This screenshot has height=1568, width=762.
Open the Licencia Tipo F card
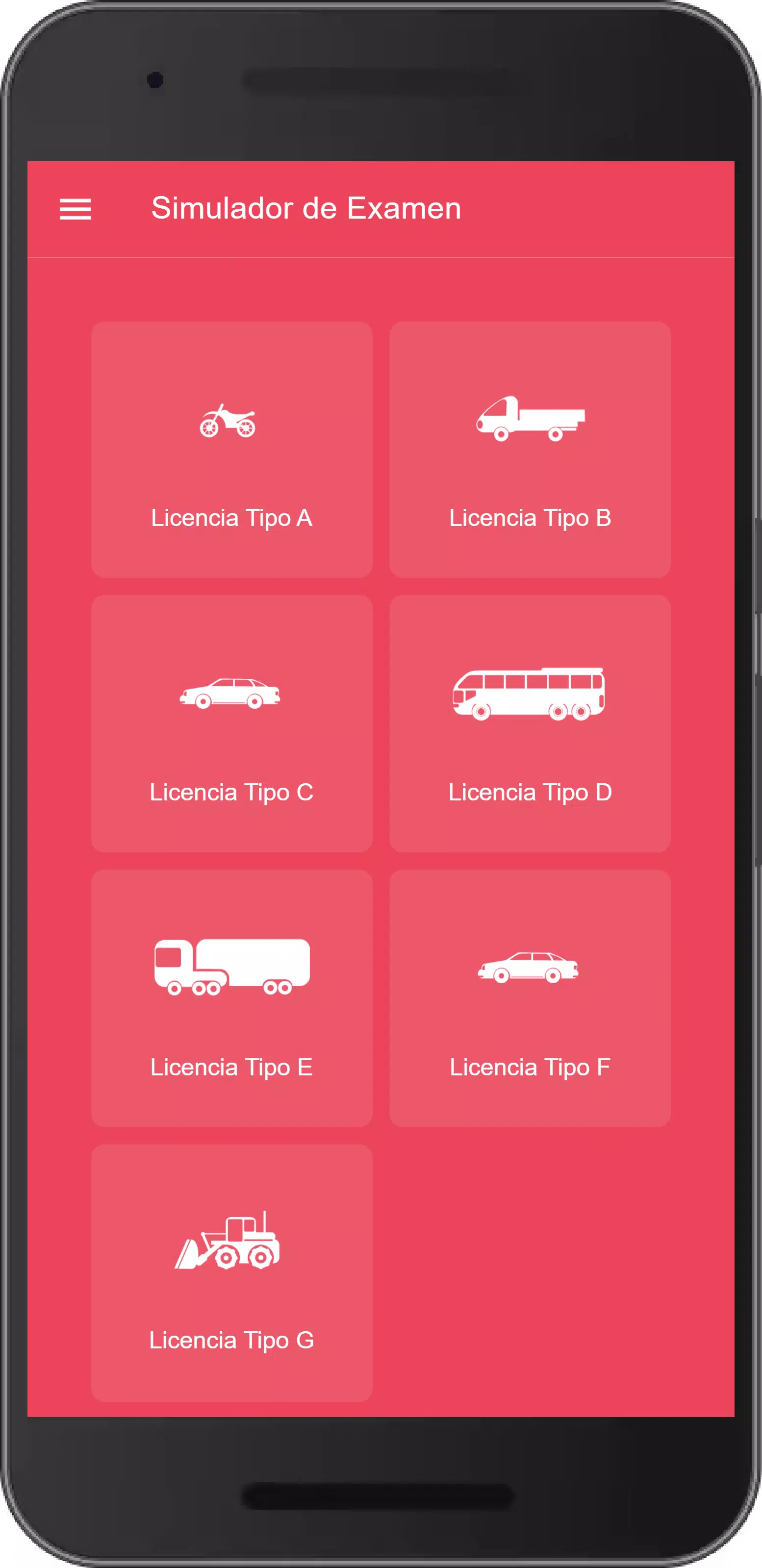pyautogui.click(x=530, y=997)
